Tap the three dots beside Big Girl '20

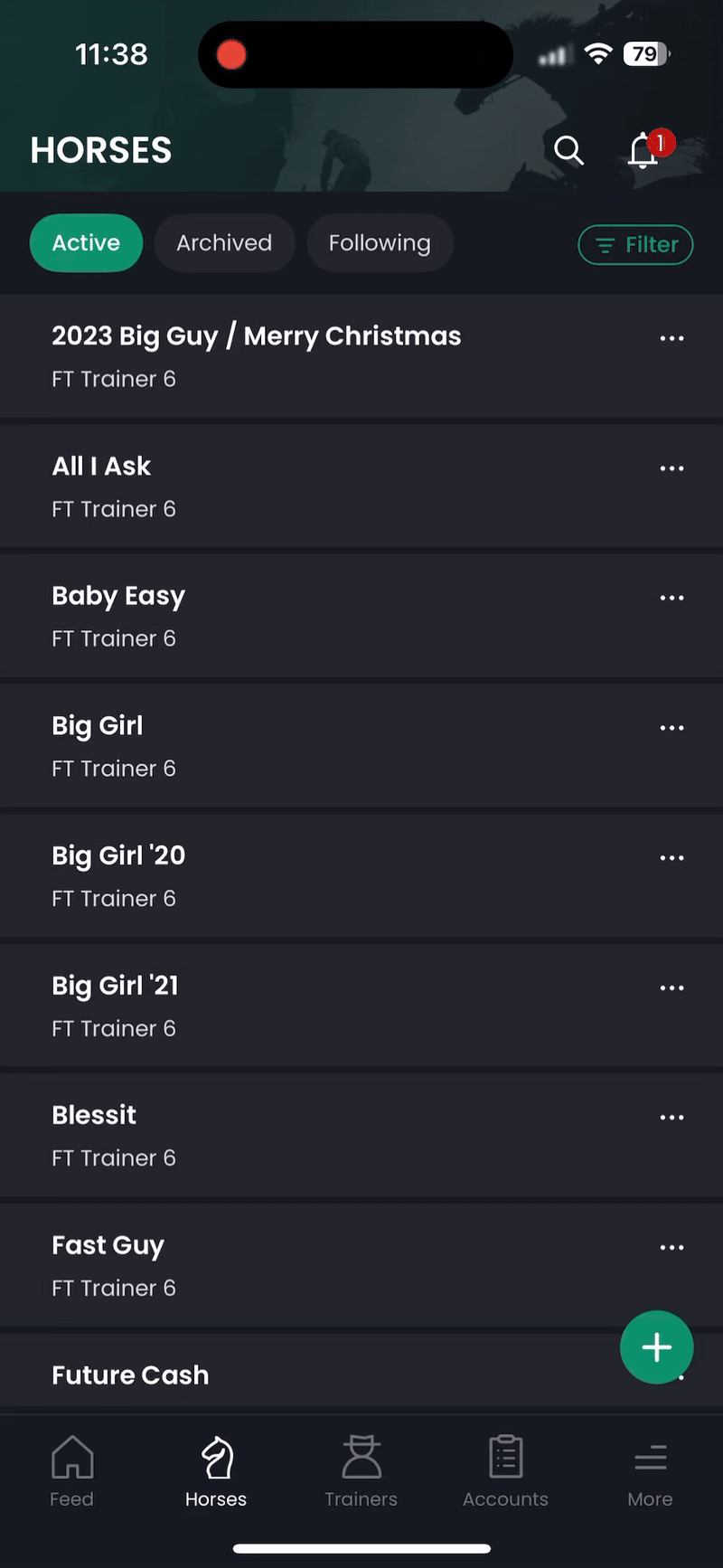(671, 858)
